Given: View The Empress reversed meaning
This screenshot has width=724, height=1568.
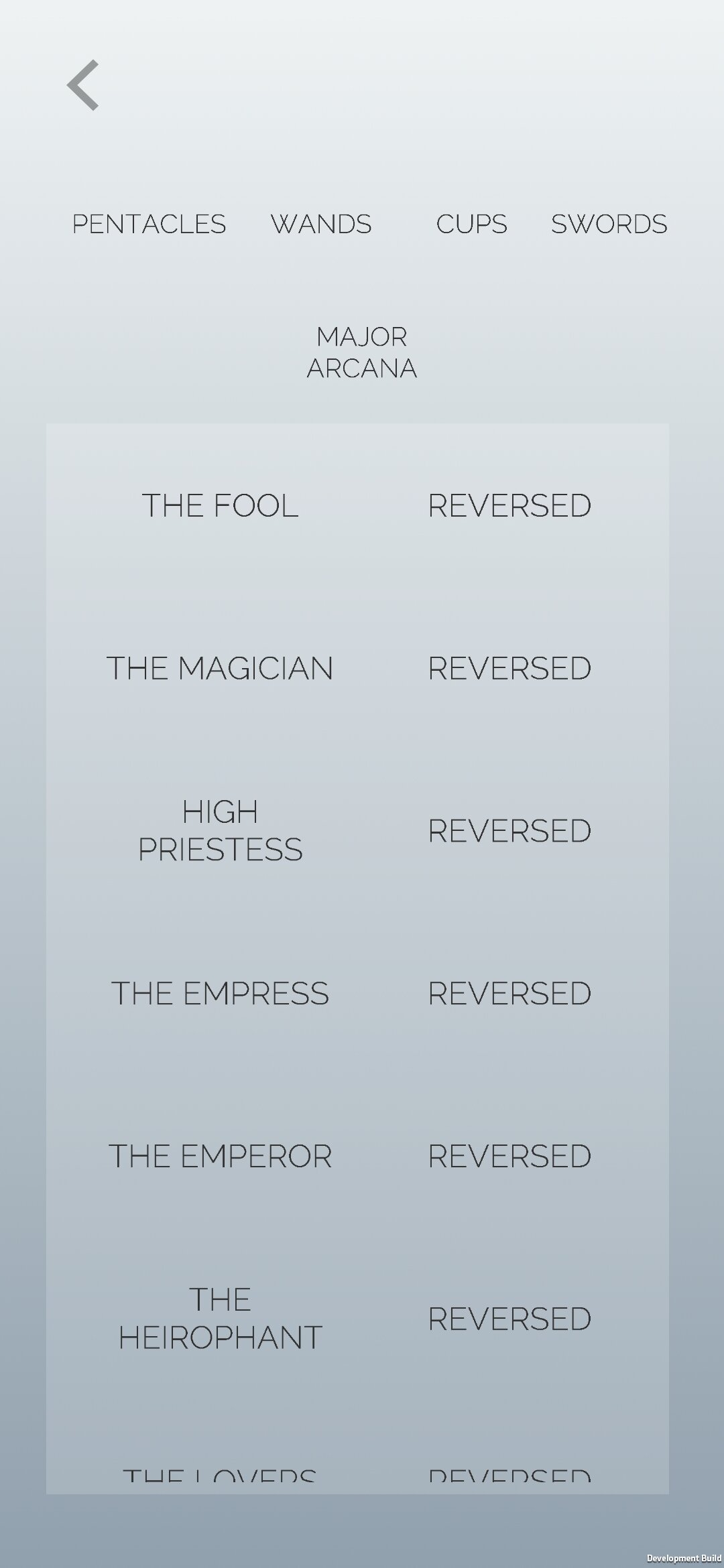Looking at the screenshot, I should pyautogui.click(x=509, y=993).
